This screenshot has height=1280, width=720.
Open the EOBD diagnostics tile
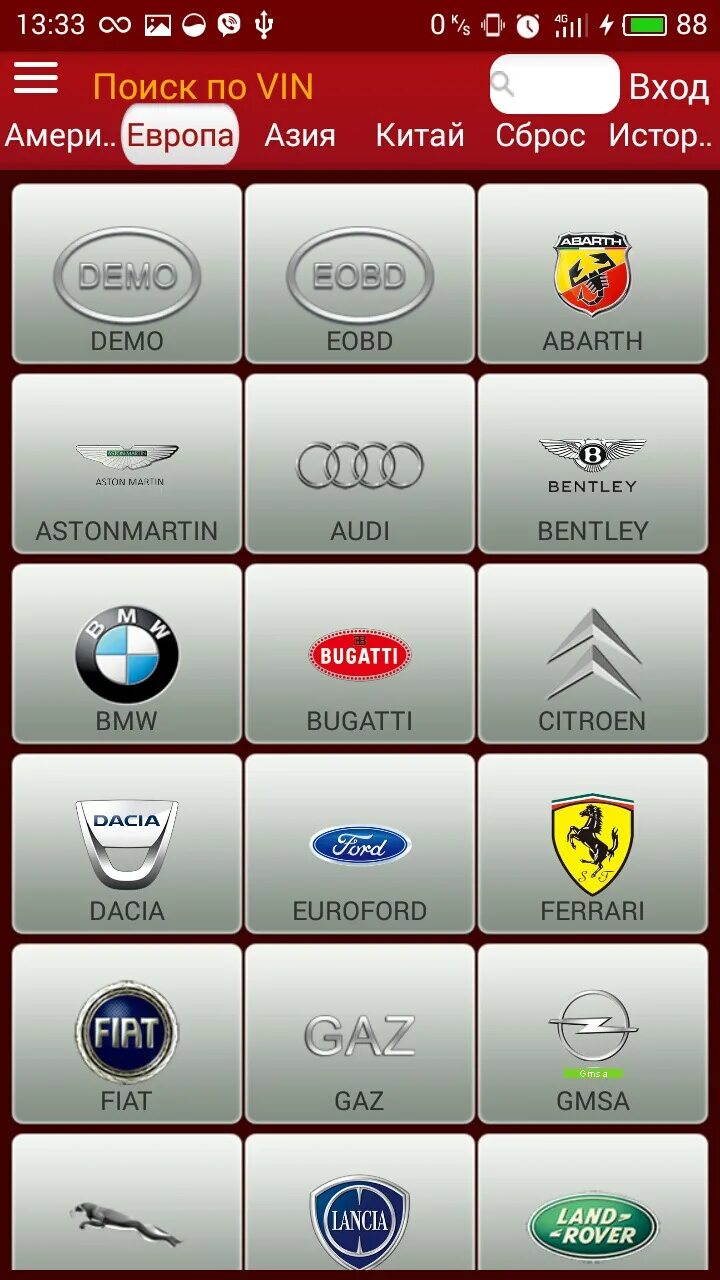coord(360,273)
